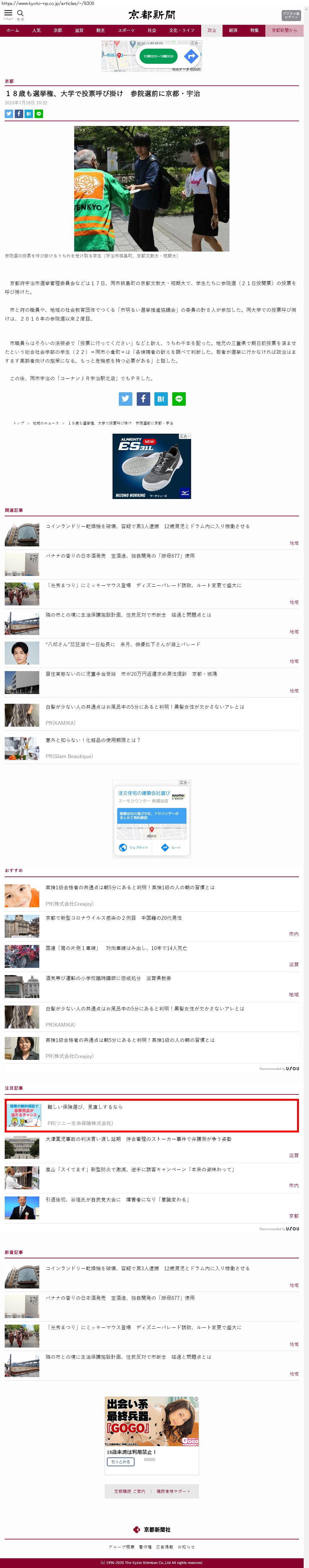Go to the 滋賀 section tab
The height and width of the screenshot is (1568, 309).
pos(79,30)
